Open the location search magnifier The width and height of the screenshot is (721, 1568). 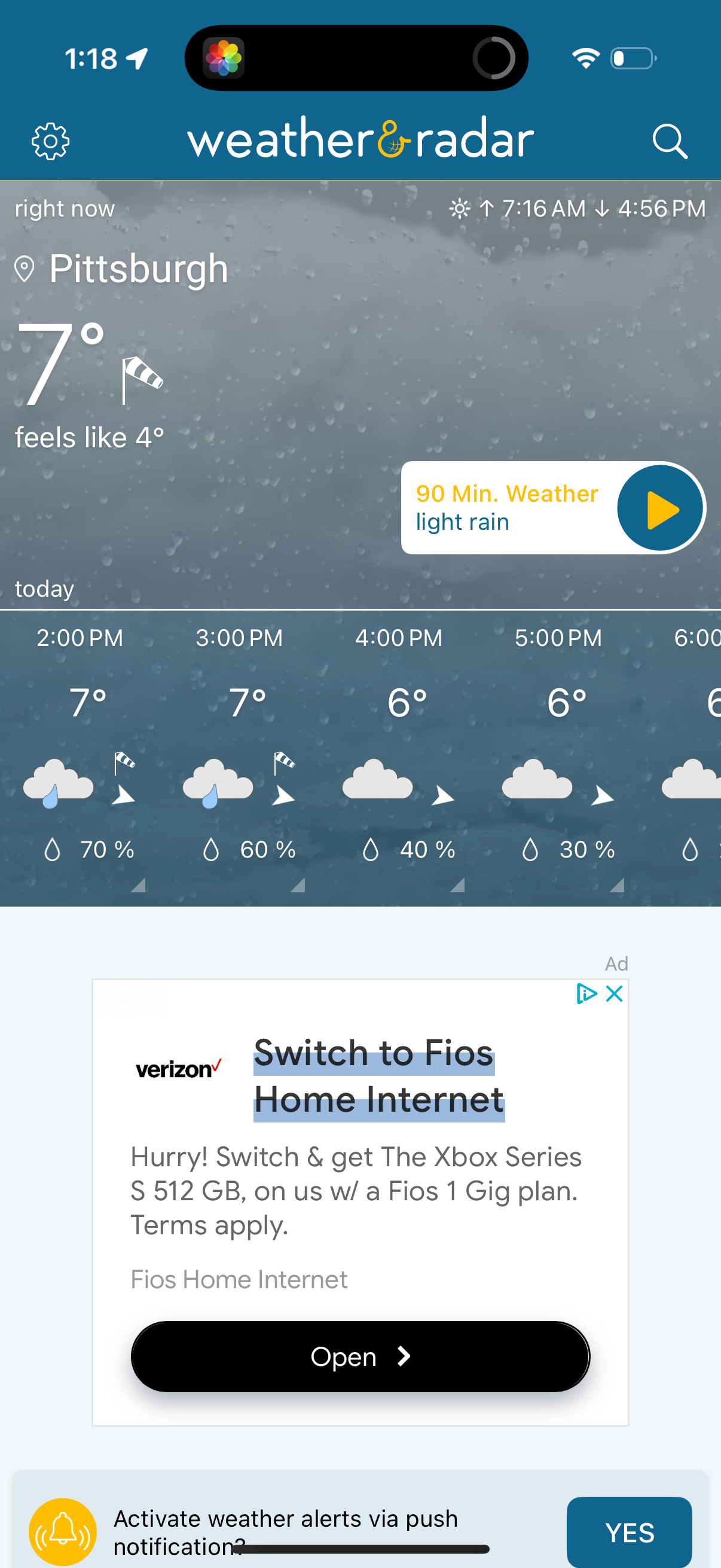click(670, 141)
